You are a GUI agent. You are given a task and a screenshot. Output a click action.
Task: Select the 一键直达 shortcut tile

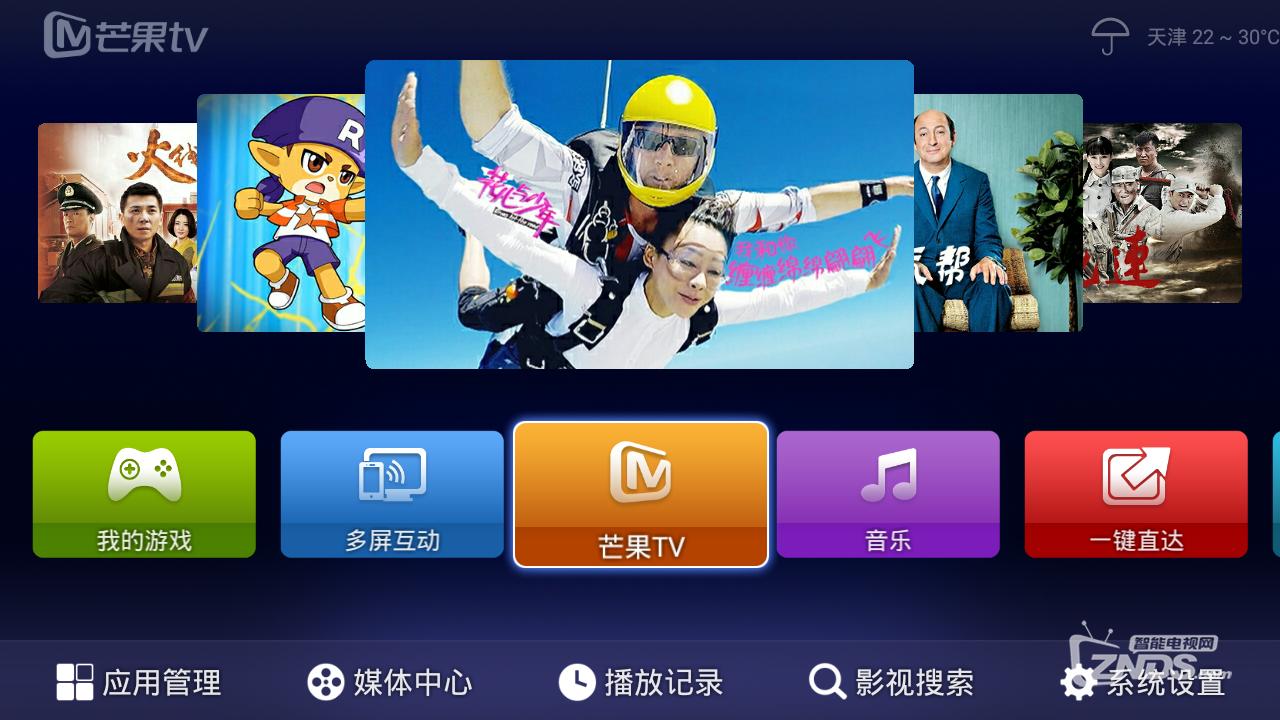click(x=1136, y=494)
